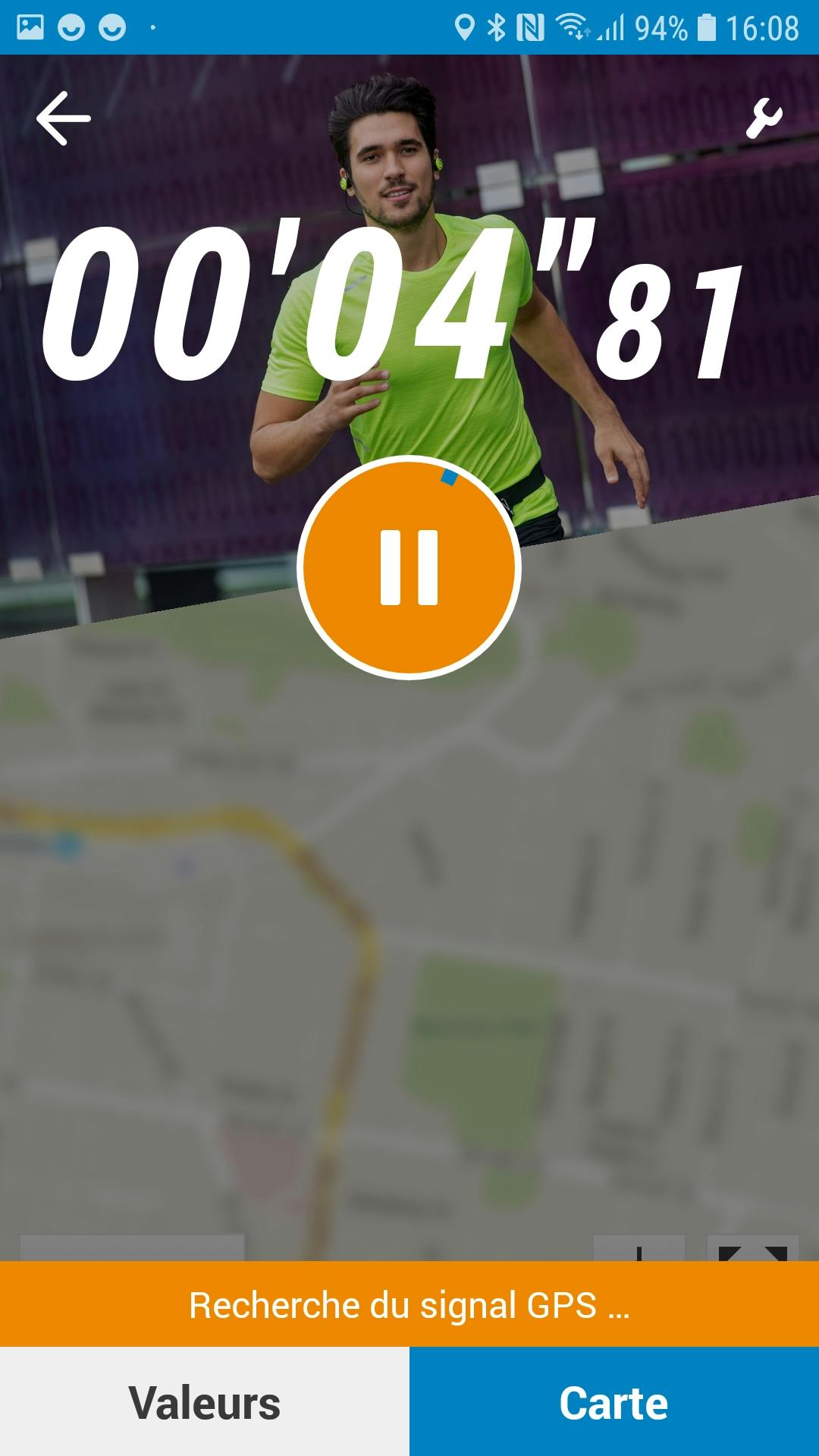Viewport: 819px width, 1456px height.
Task: Open the wrench settings icon
Action: point(764,119)
